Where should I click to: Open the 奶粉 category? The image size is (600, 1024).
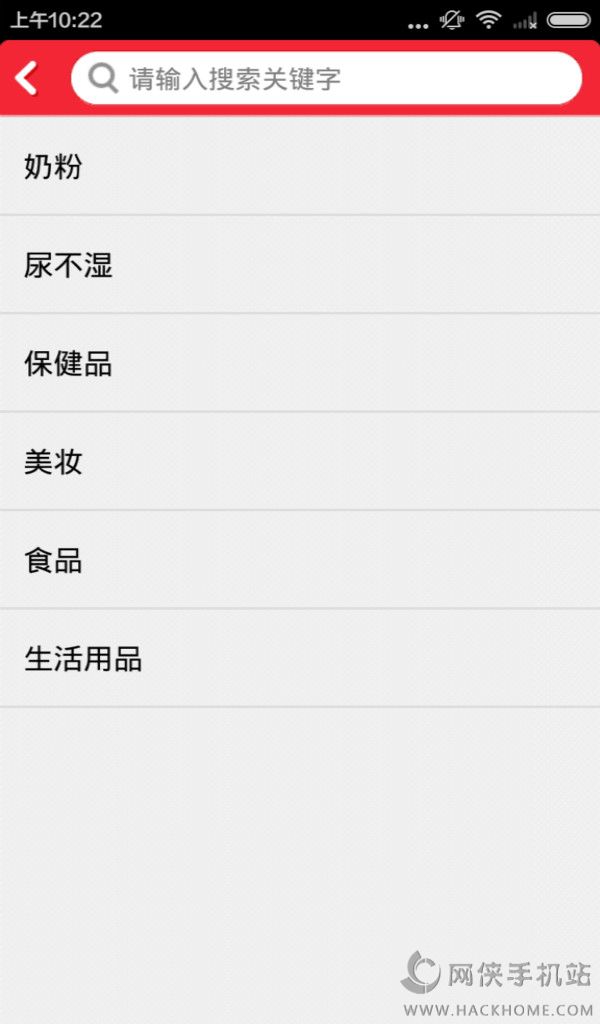coord(300,166)
